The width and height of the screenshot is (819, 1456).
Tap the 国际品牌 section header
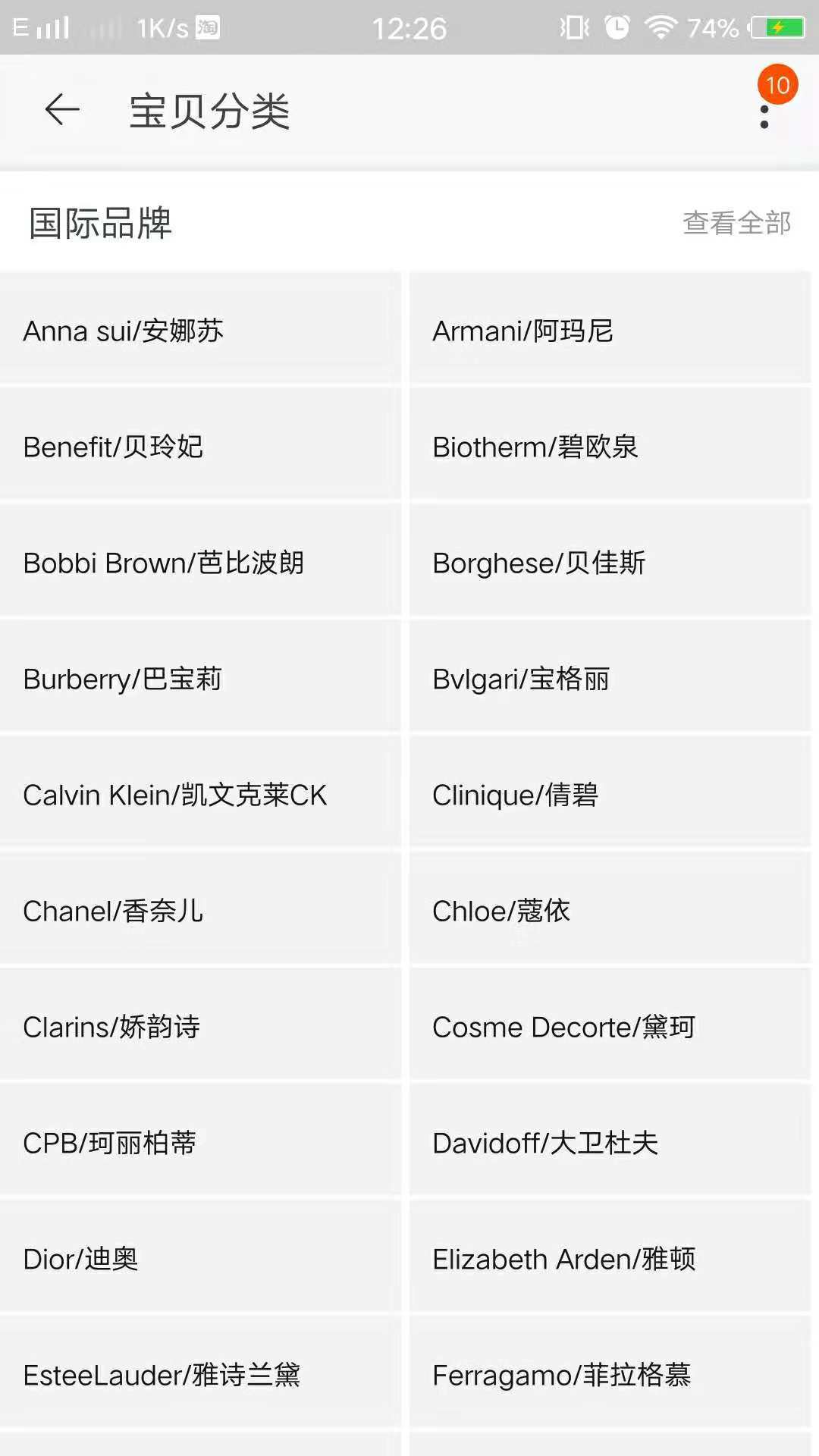99,222
